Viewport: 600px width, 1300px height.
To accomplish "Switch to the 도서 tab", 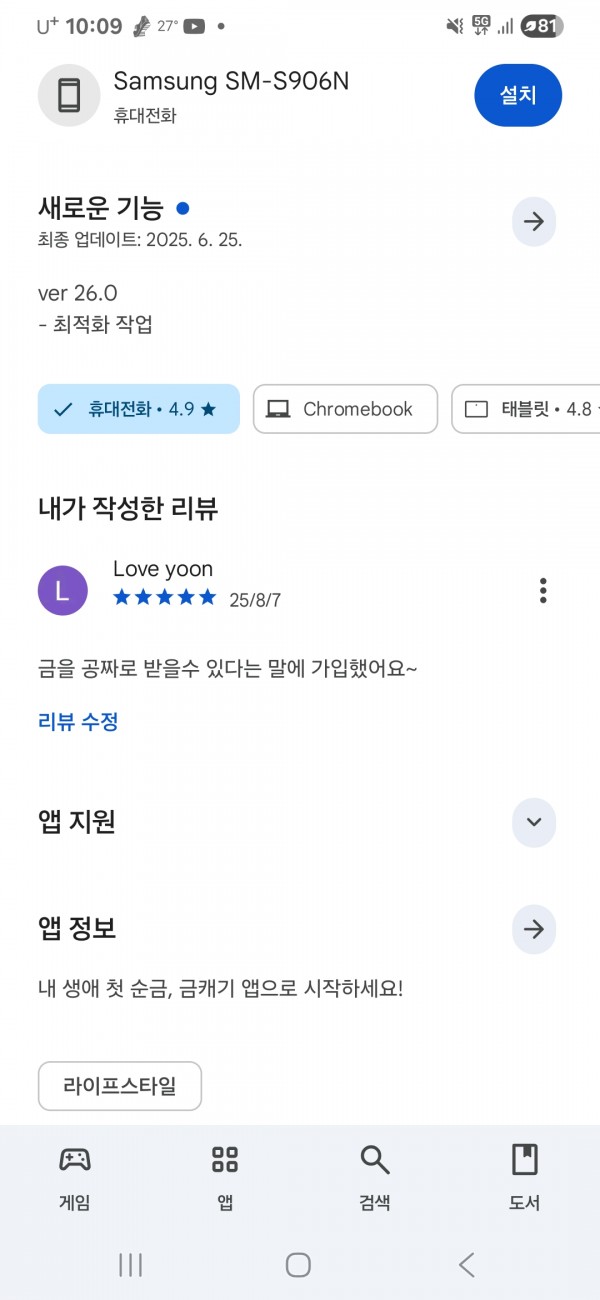I will [x=524, y=1178].
